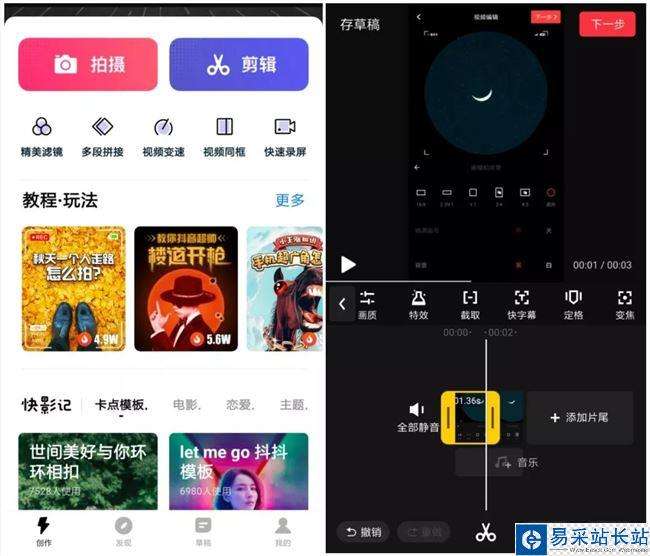Undo the last edit with 撤销
The image size is (650, 556).
pos(362,532)
